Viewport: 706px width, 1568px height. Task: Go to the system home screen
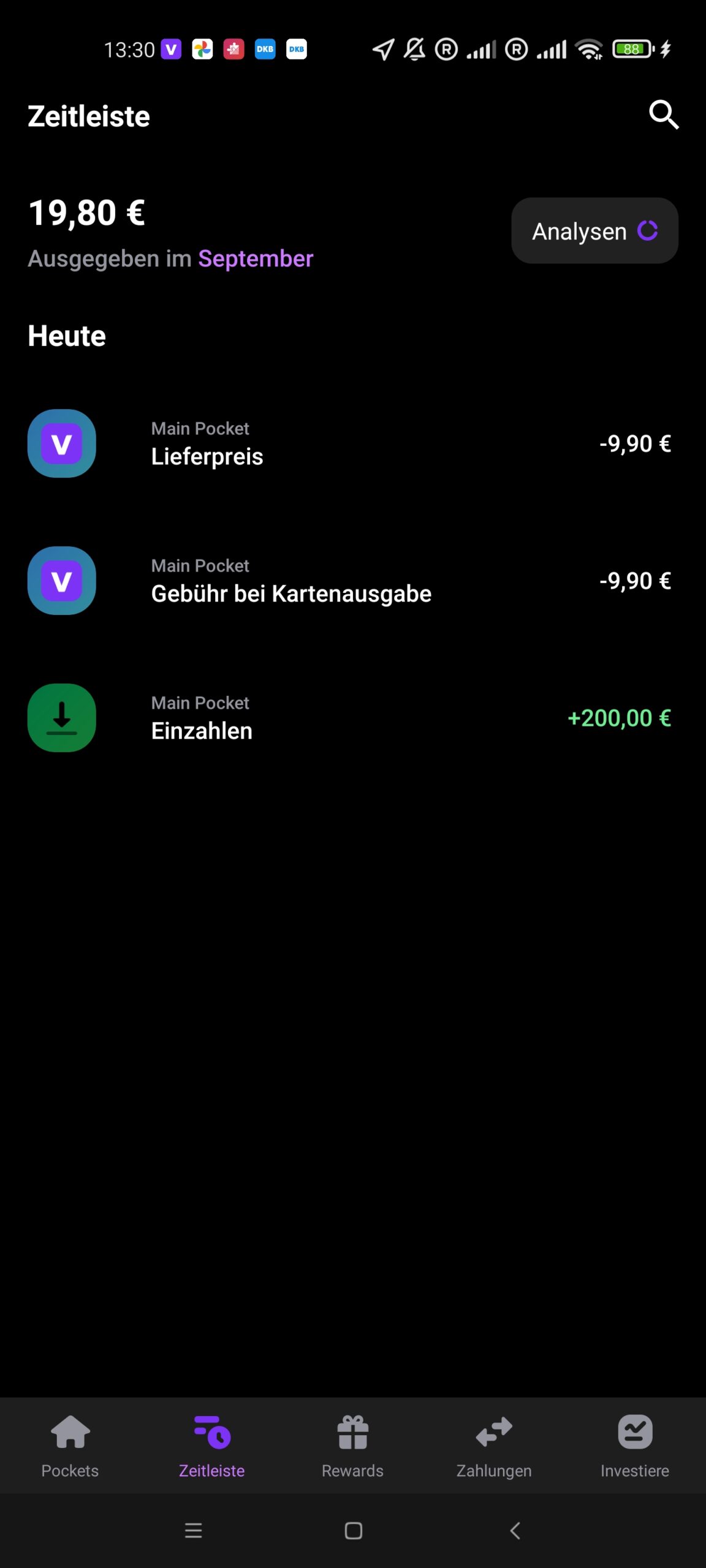tap(354, 1531)
